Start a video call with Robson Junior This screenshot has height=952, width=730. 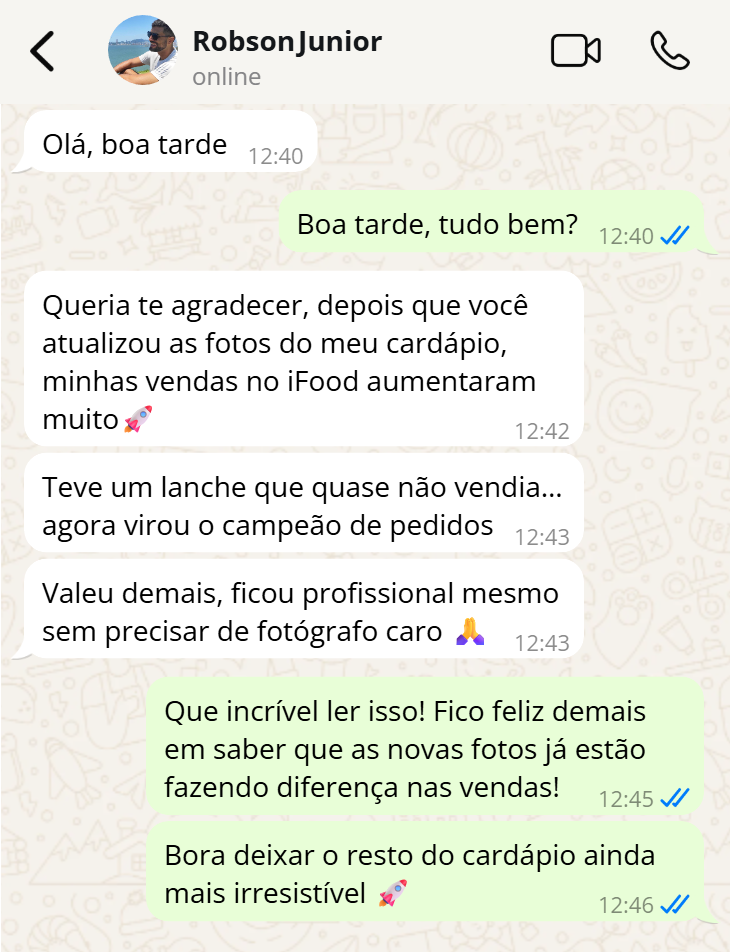576,51
